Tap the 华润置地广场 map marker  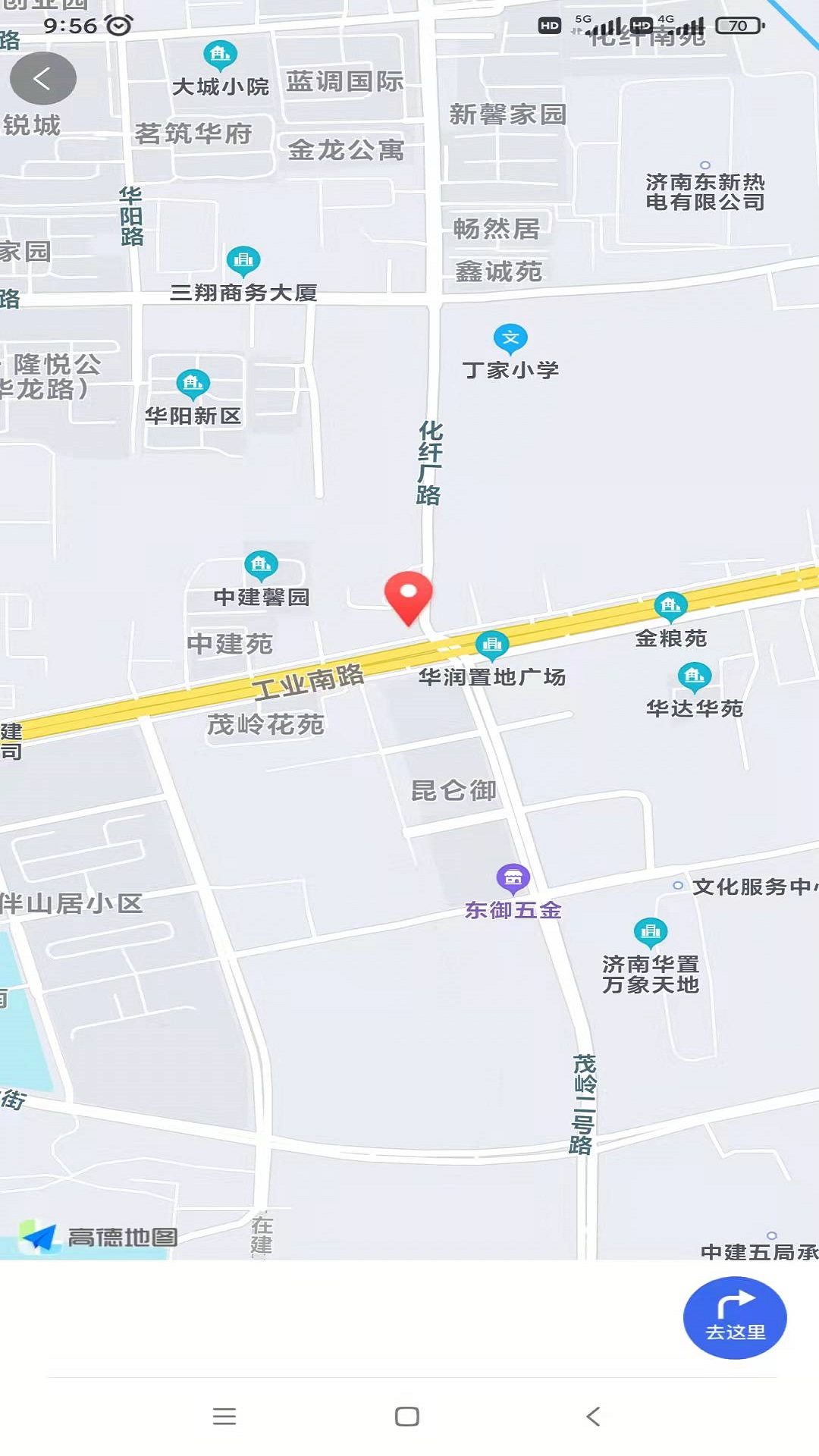click(492, 645)
